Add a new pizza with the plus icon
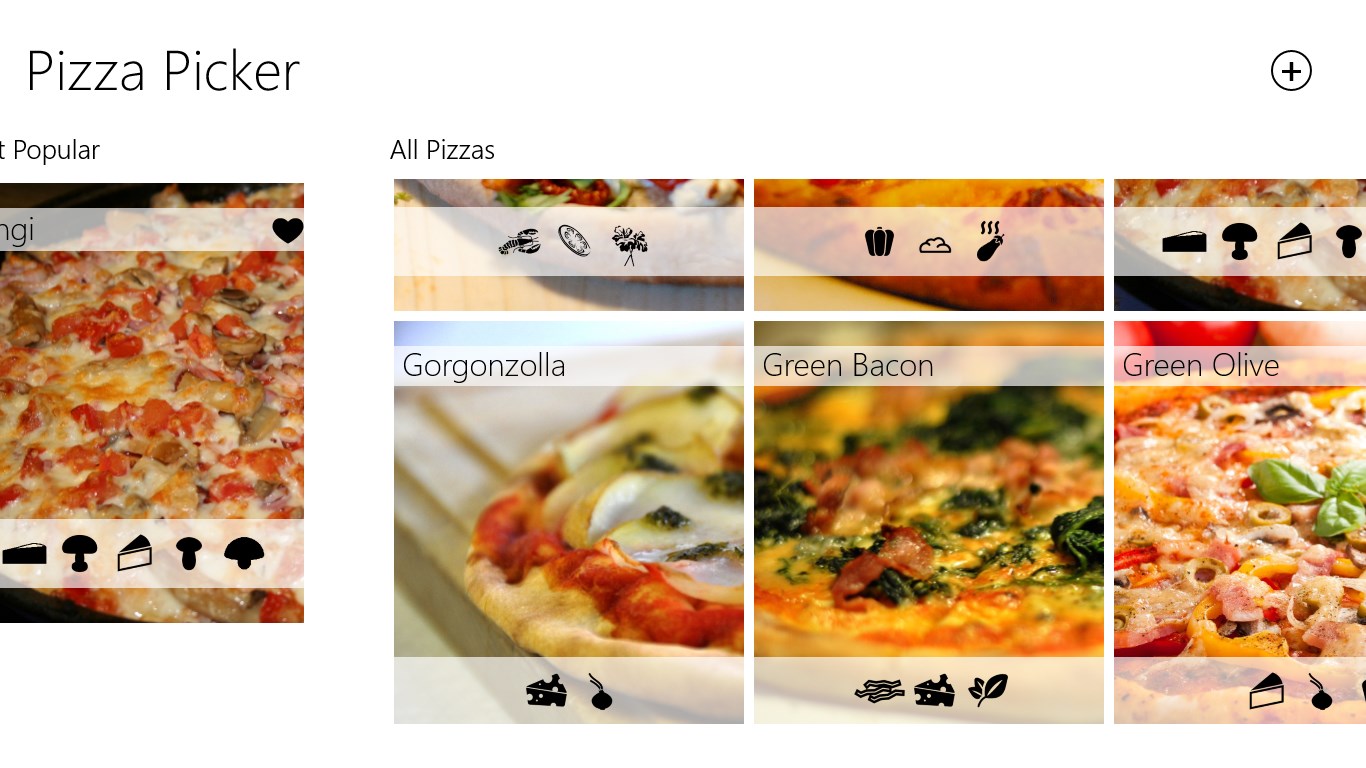Viewport: 1366px width, 768px height. click(x=1291, y=71)
